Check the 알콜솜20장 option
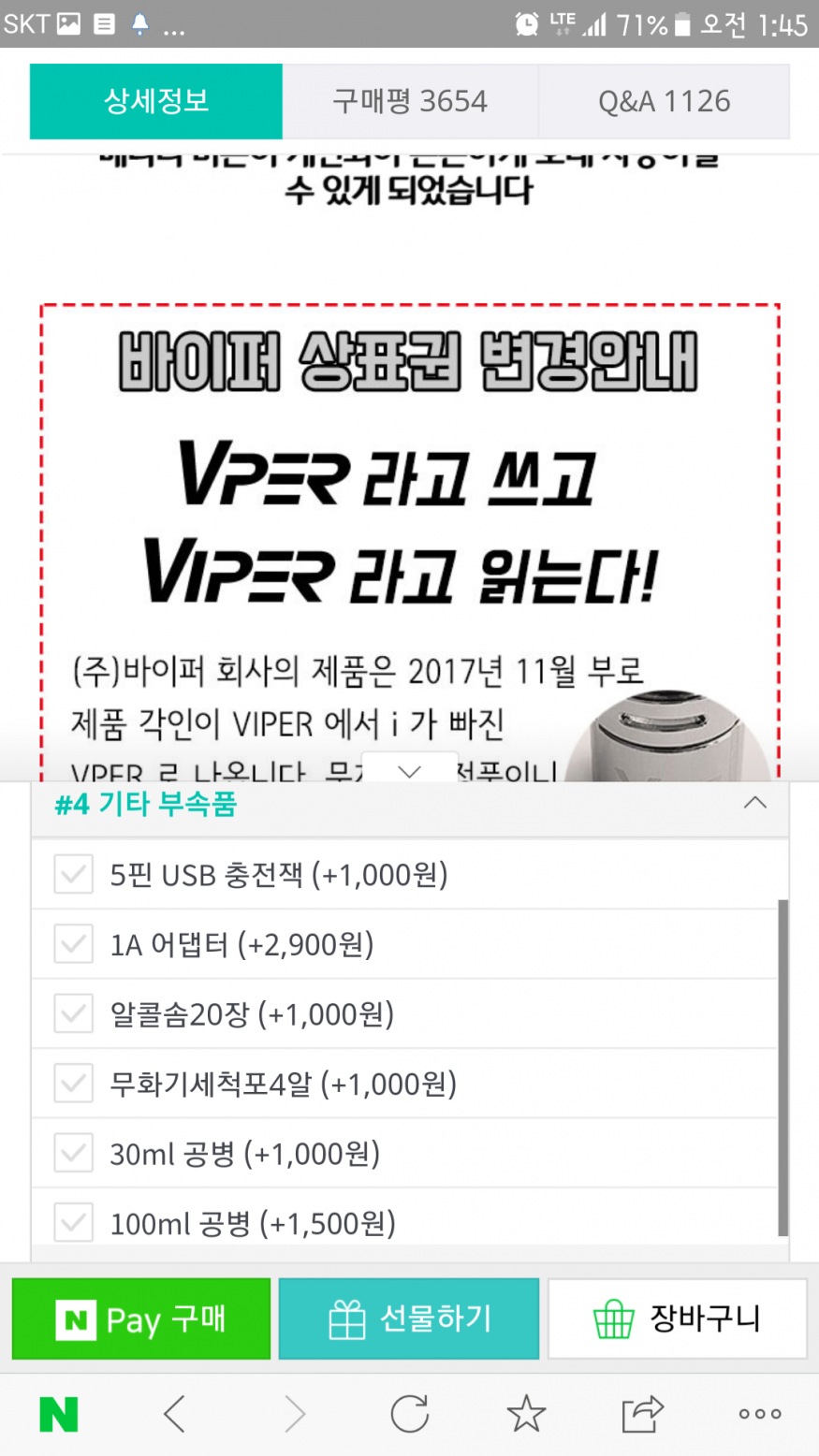The image size is (819, 1456). pos(73,1014)
